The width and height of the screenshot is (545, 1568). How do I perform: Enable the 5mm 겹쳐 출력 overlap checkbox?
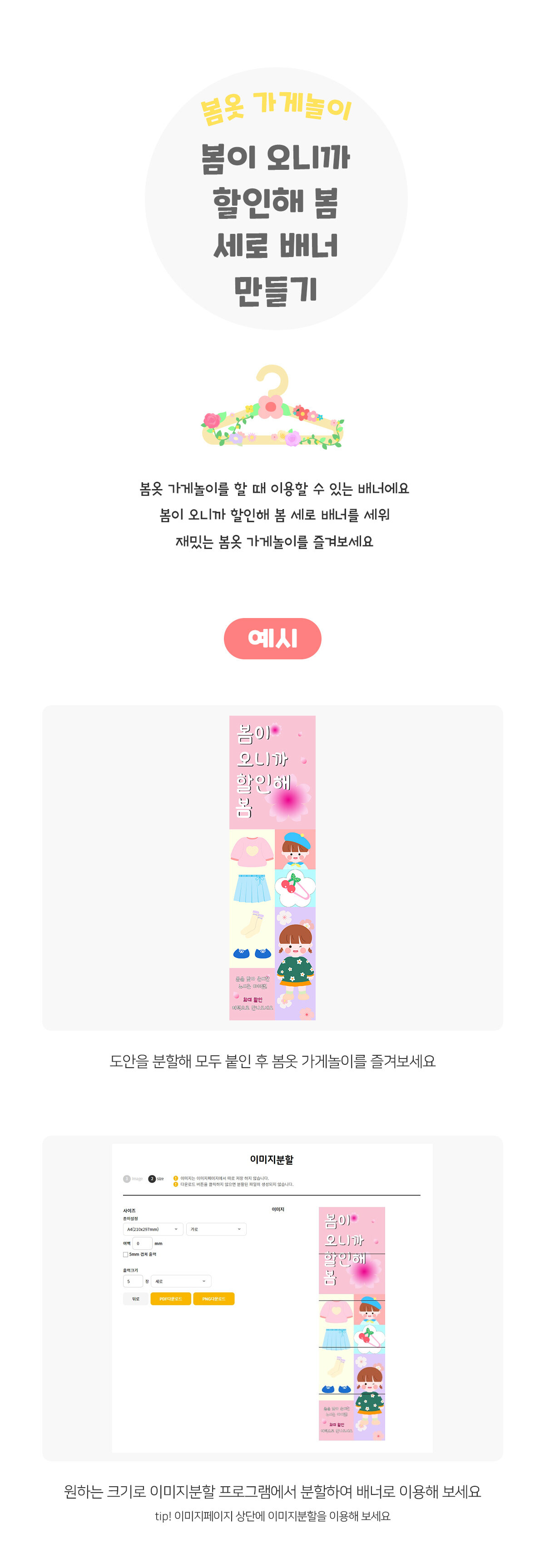coord(125,1255)
